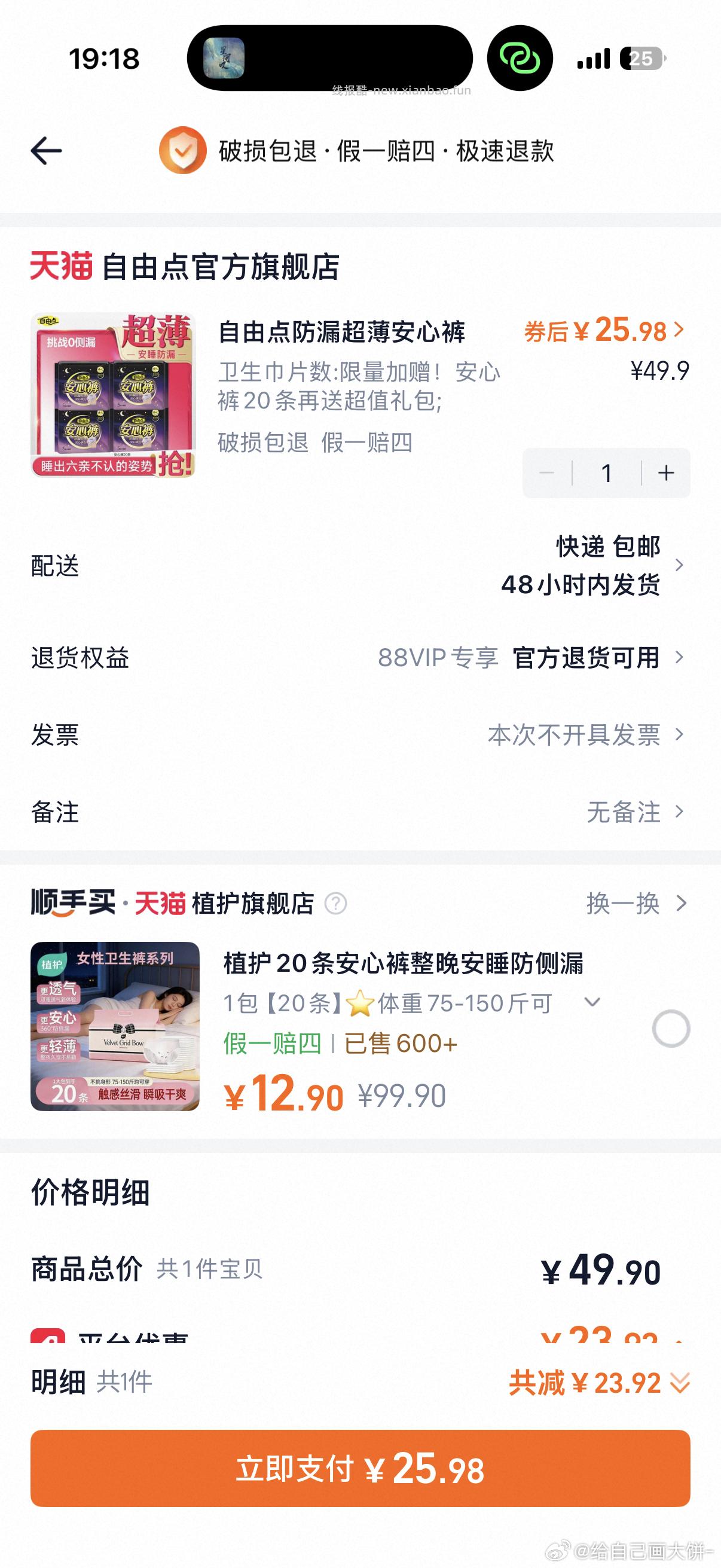Increase quantity with the plus stepper
Image resolution: width=721 pixels, height=1568 pixels.
[x=665, y=473]
